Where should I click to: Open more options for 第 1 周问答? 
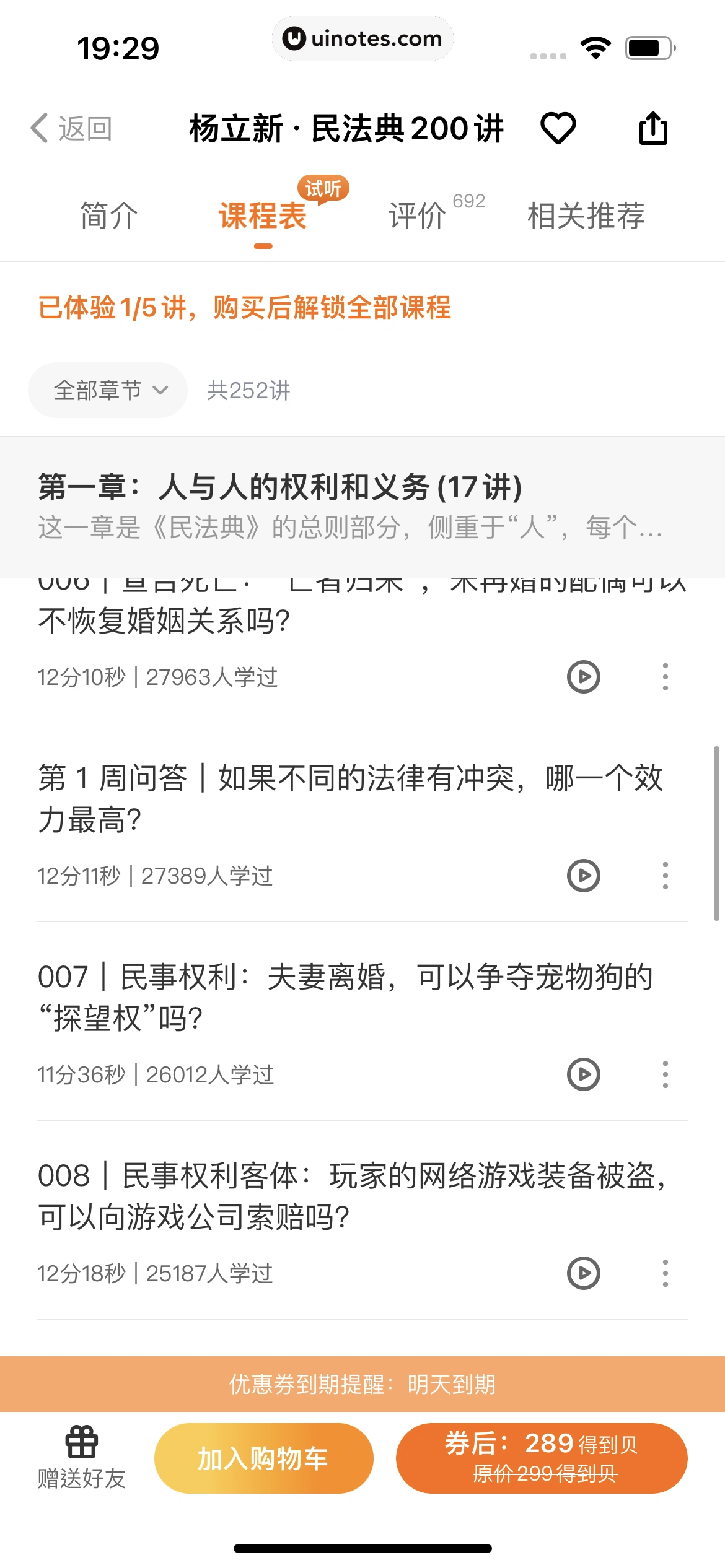(665, 876)
